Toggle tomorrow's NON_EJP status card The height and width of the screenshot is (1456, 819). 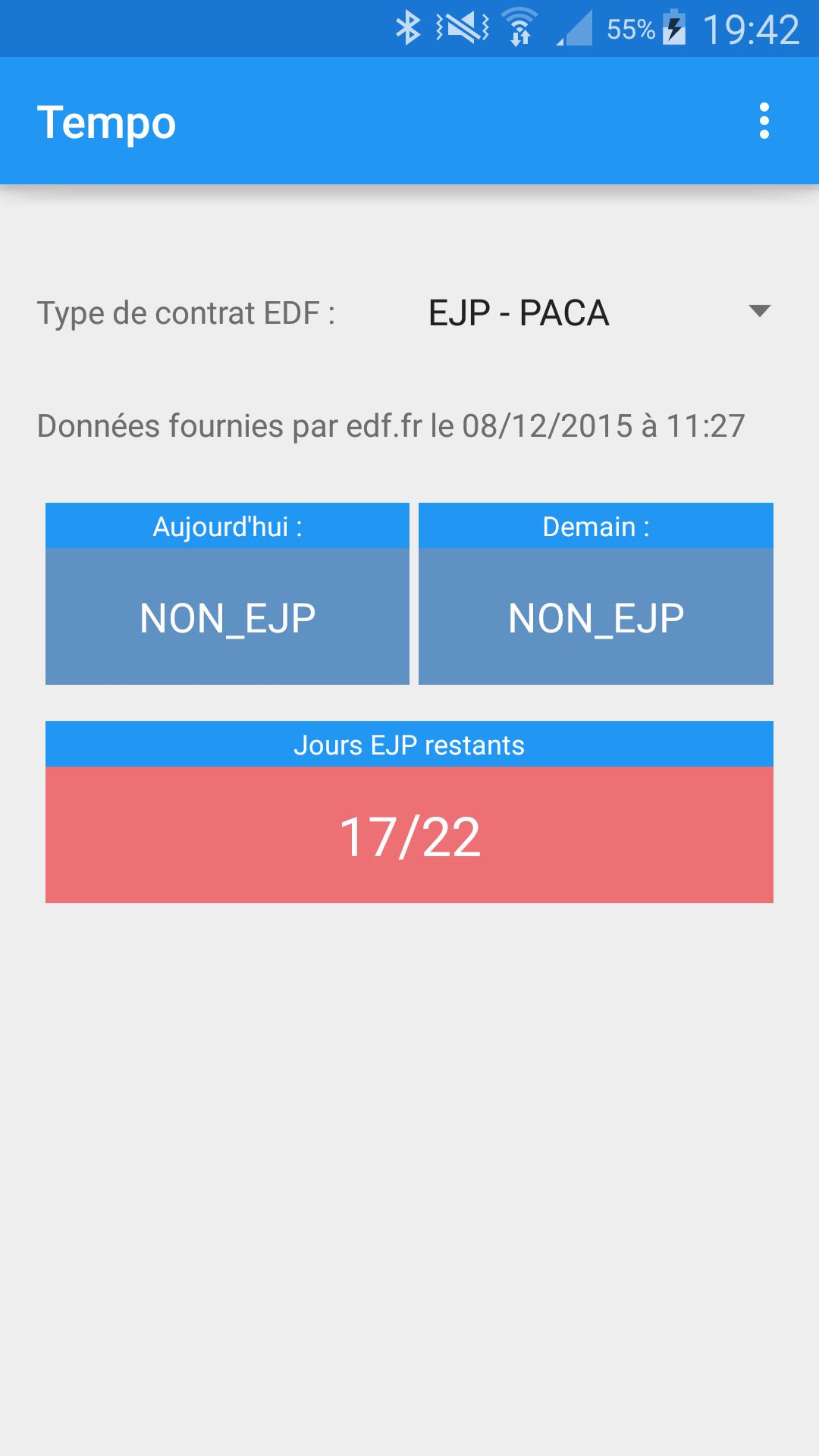click(596, 614)
